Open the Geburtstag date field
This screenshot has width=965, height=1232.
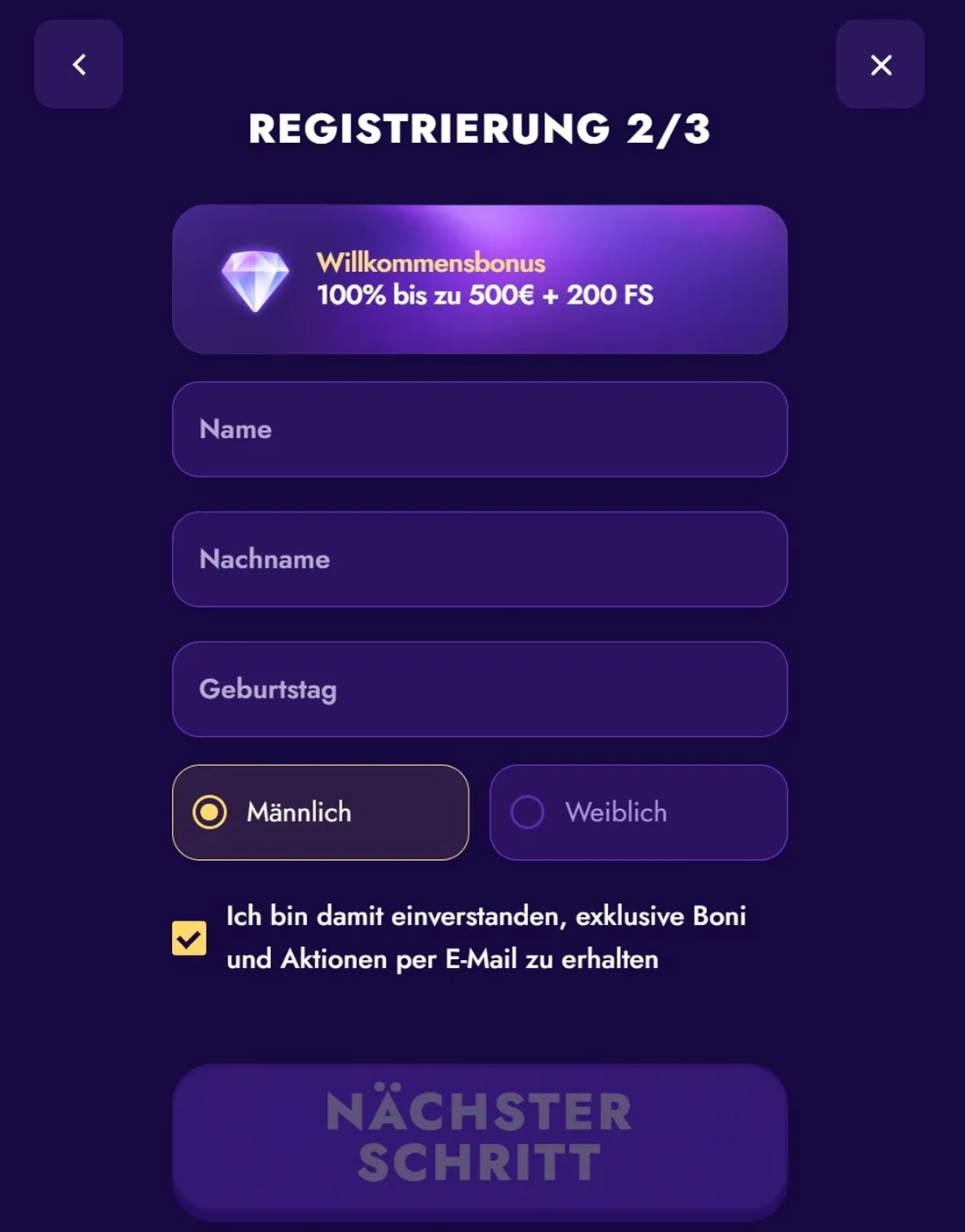tap(479, 689)
